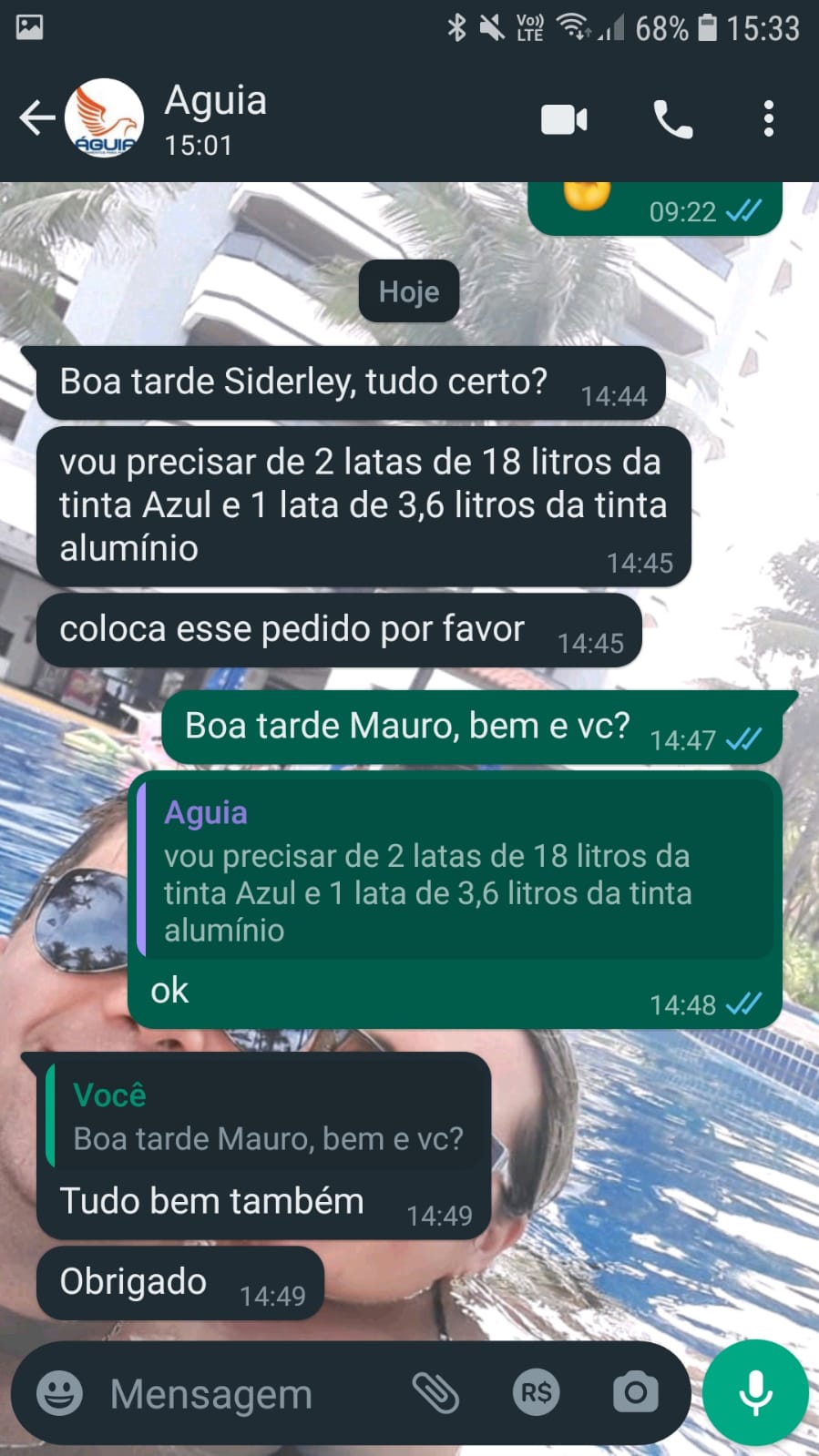Go back from Aguia chat
The width and height of the screenshot is (819, 1456).
click(36, 118)
